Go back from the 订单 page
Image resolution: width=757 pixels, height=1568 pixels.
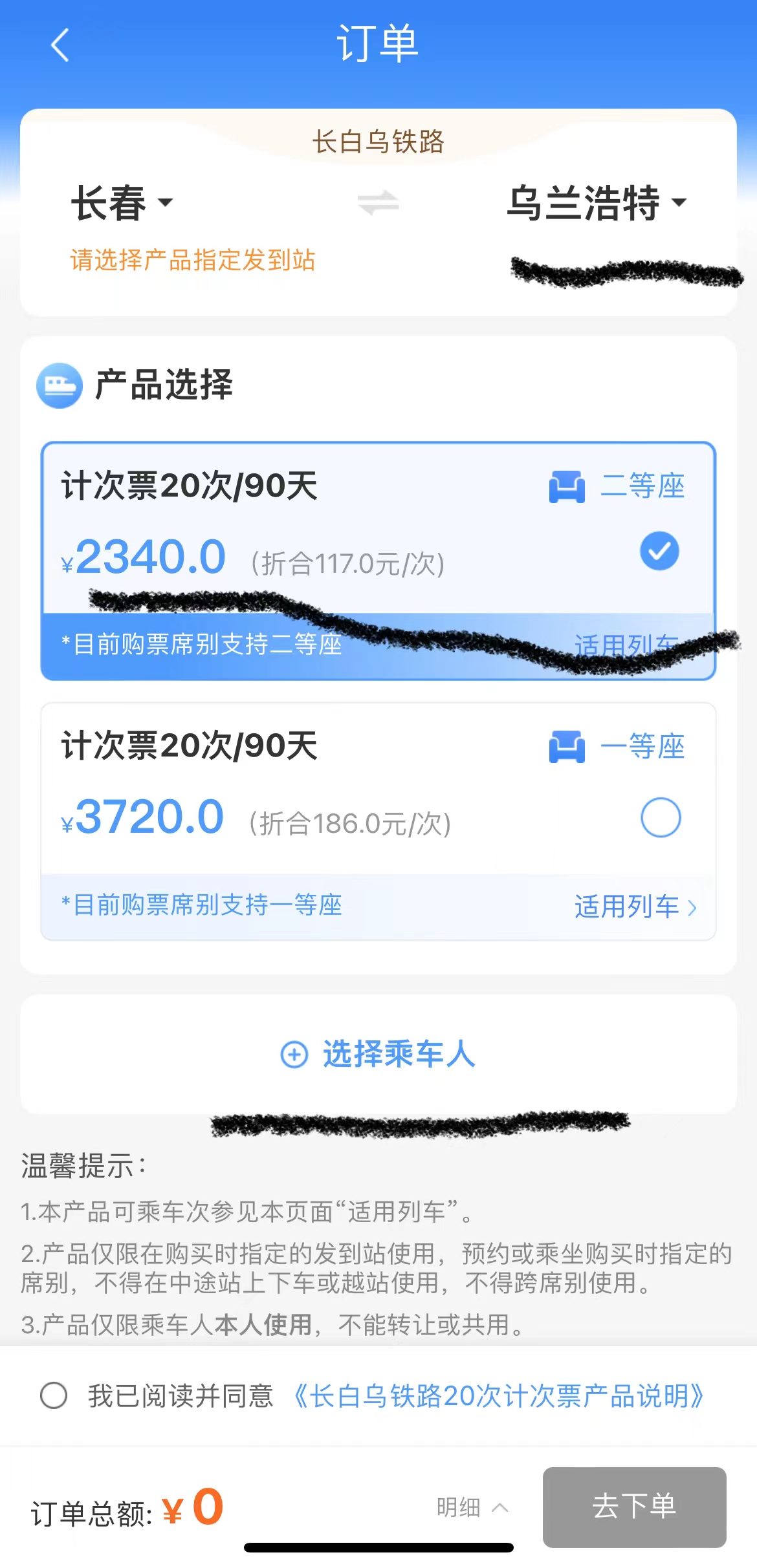point(60,45)
